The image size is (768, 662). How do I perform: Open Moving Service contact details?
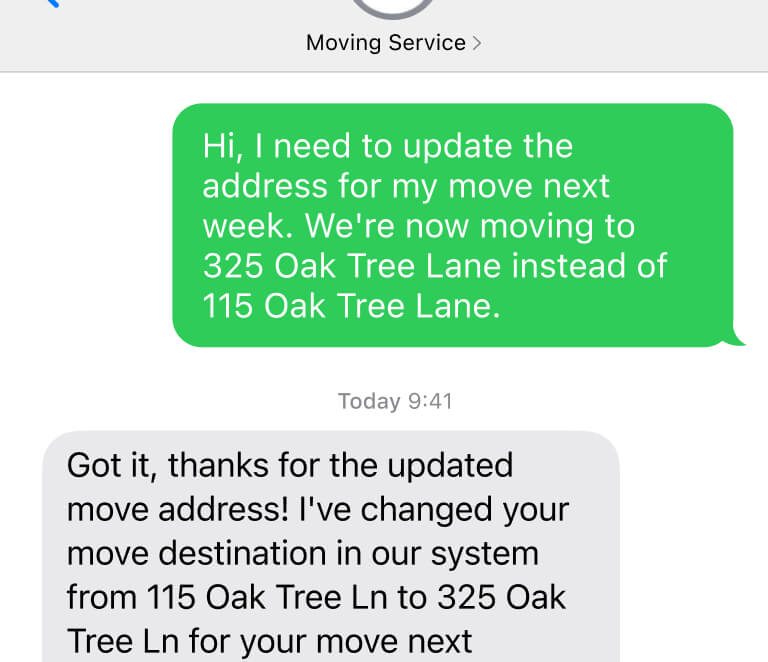pos(393,43)
